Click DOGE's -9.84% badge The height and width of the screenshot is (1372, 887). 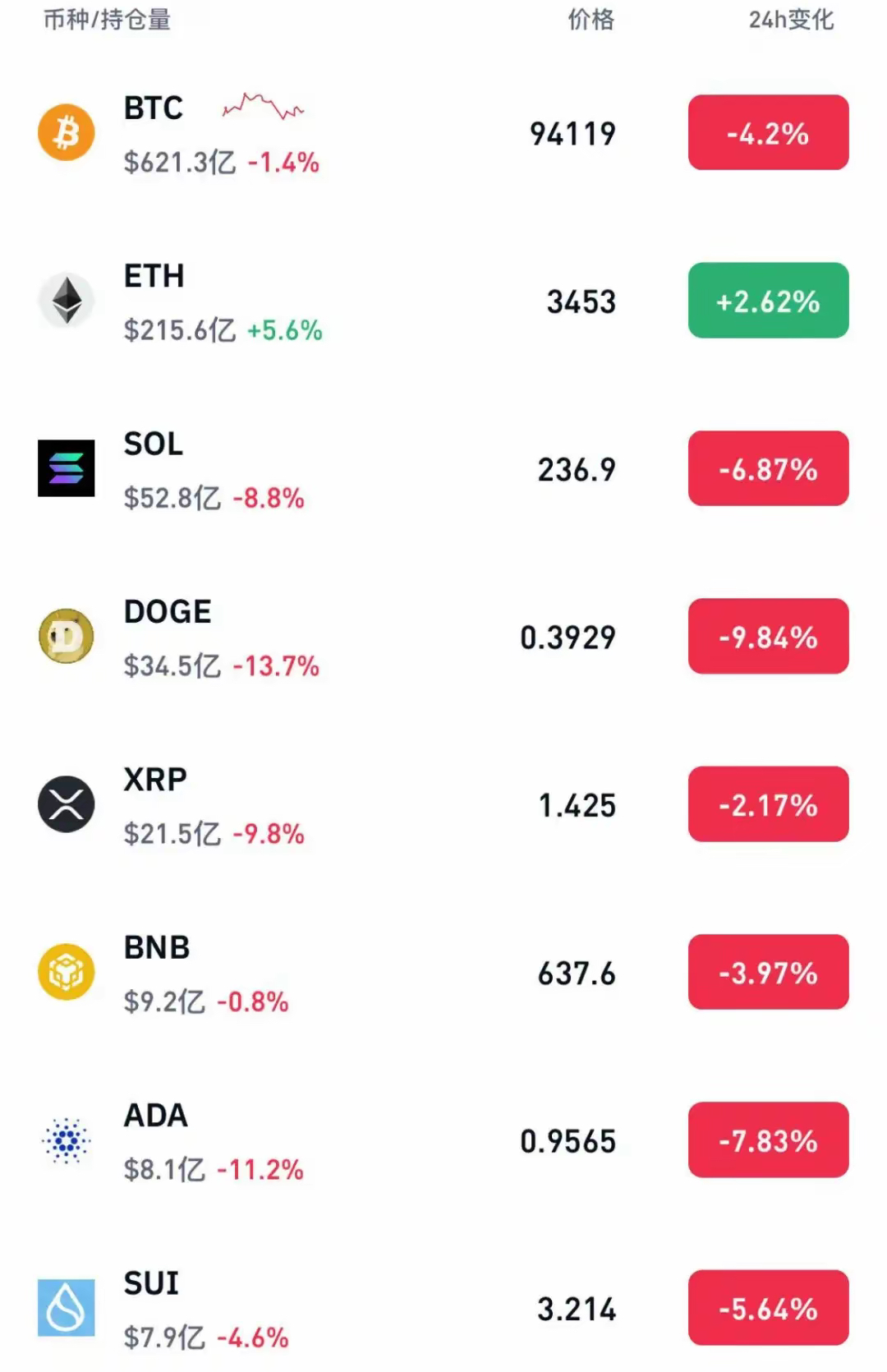(x=767, y=637)
